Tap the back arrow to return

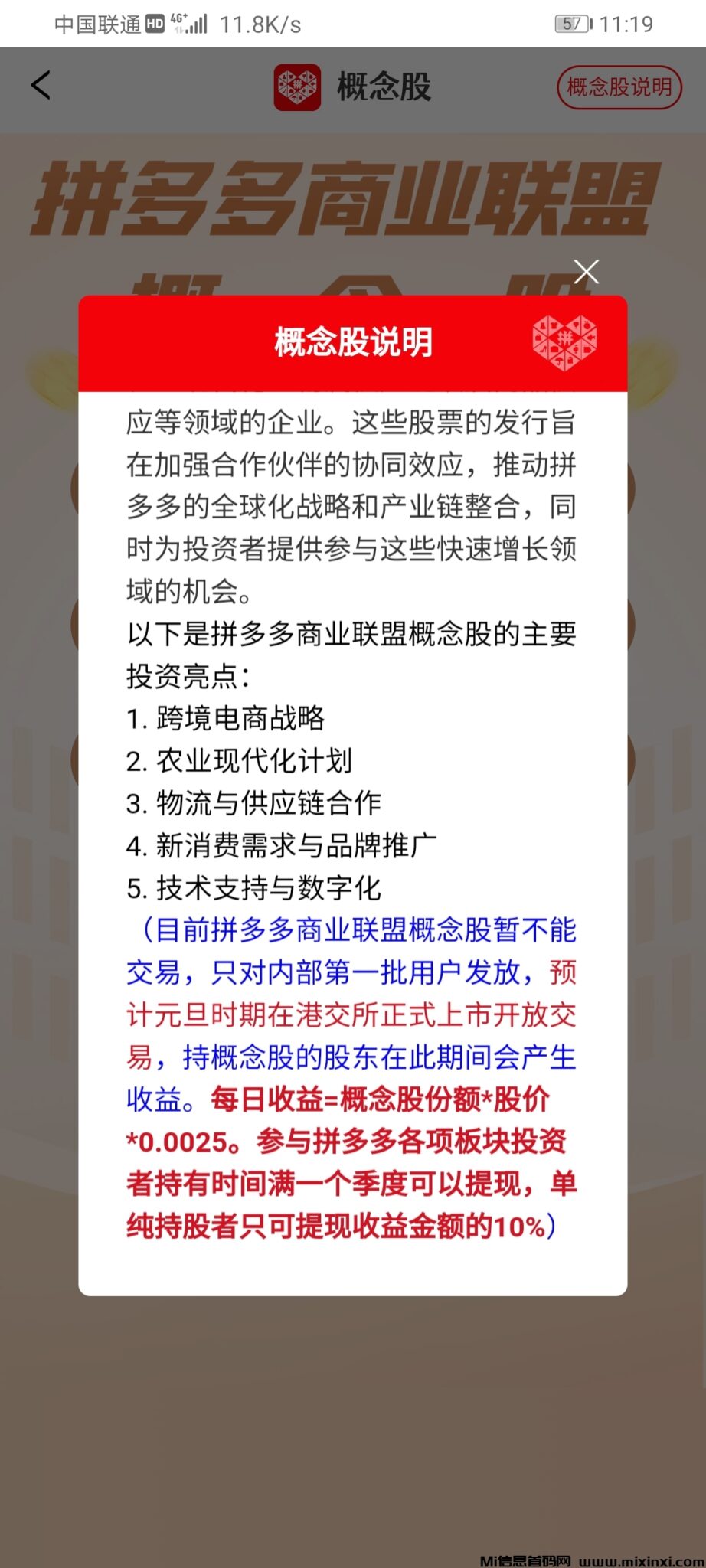coord(41,87)
